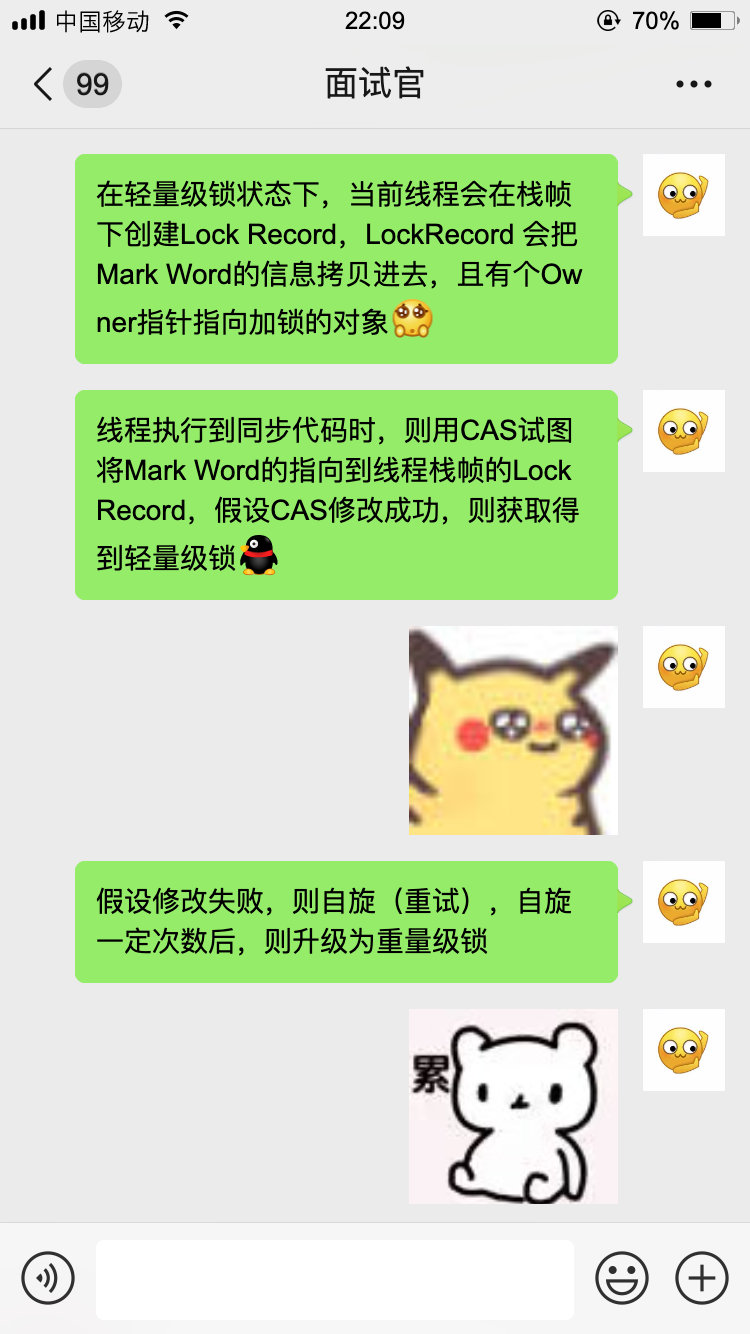Open the Pikachu sticker image
Screen dimensions: 750x1334
(513, 730)
